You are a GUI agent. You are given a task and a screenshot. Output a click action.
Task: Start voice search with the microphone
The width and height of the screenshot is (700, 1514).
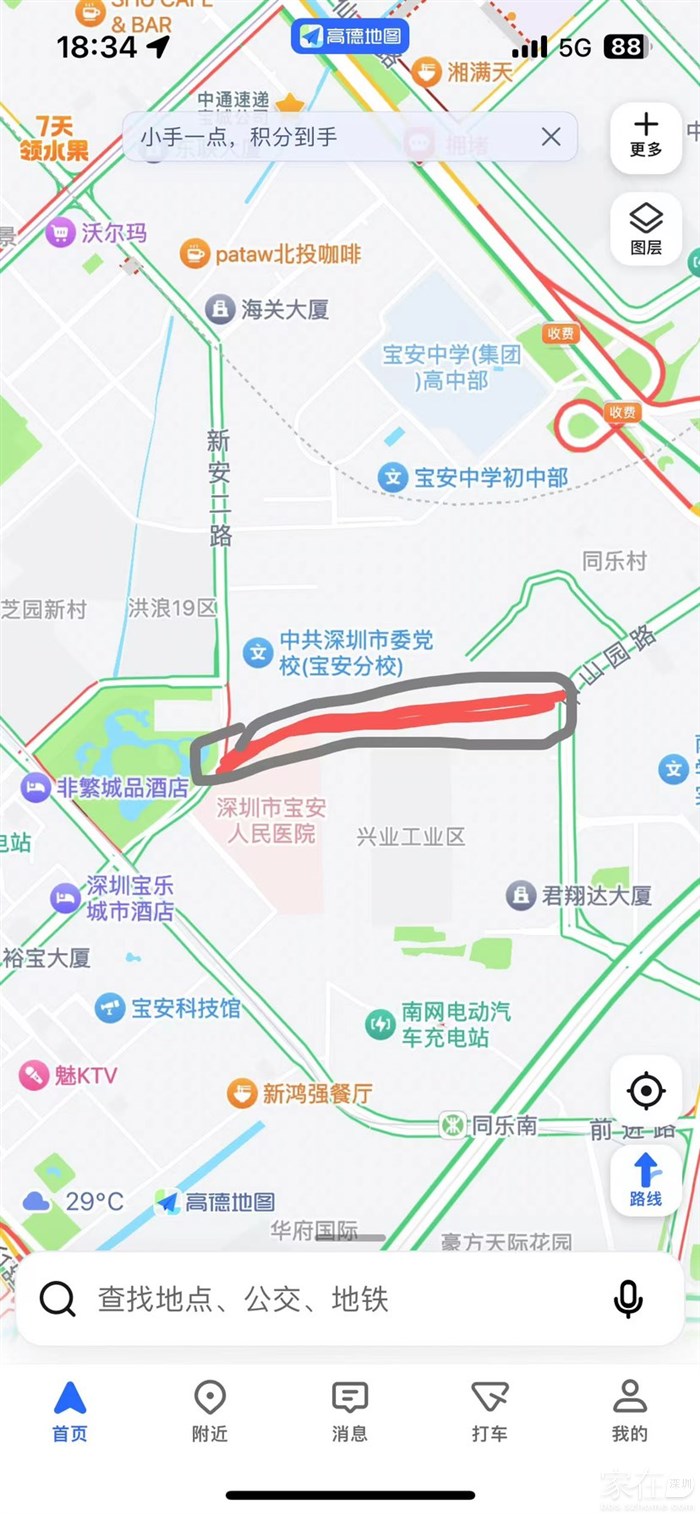pyautogui.click(x=627, y=1299)
